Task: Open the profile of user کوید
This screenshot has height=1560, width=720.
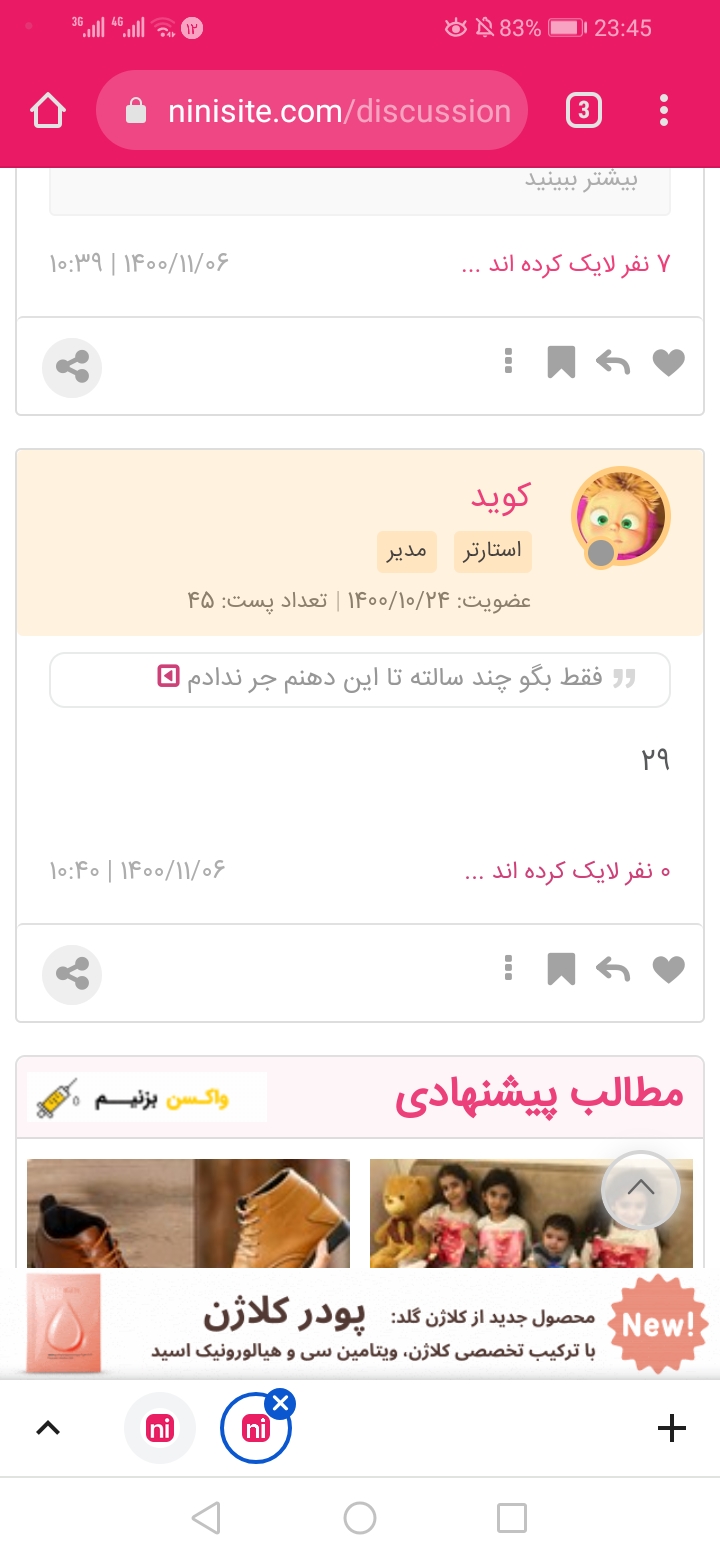Action: click(500, 497)
